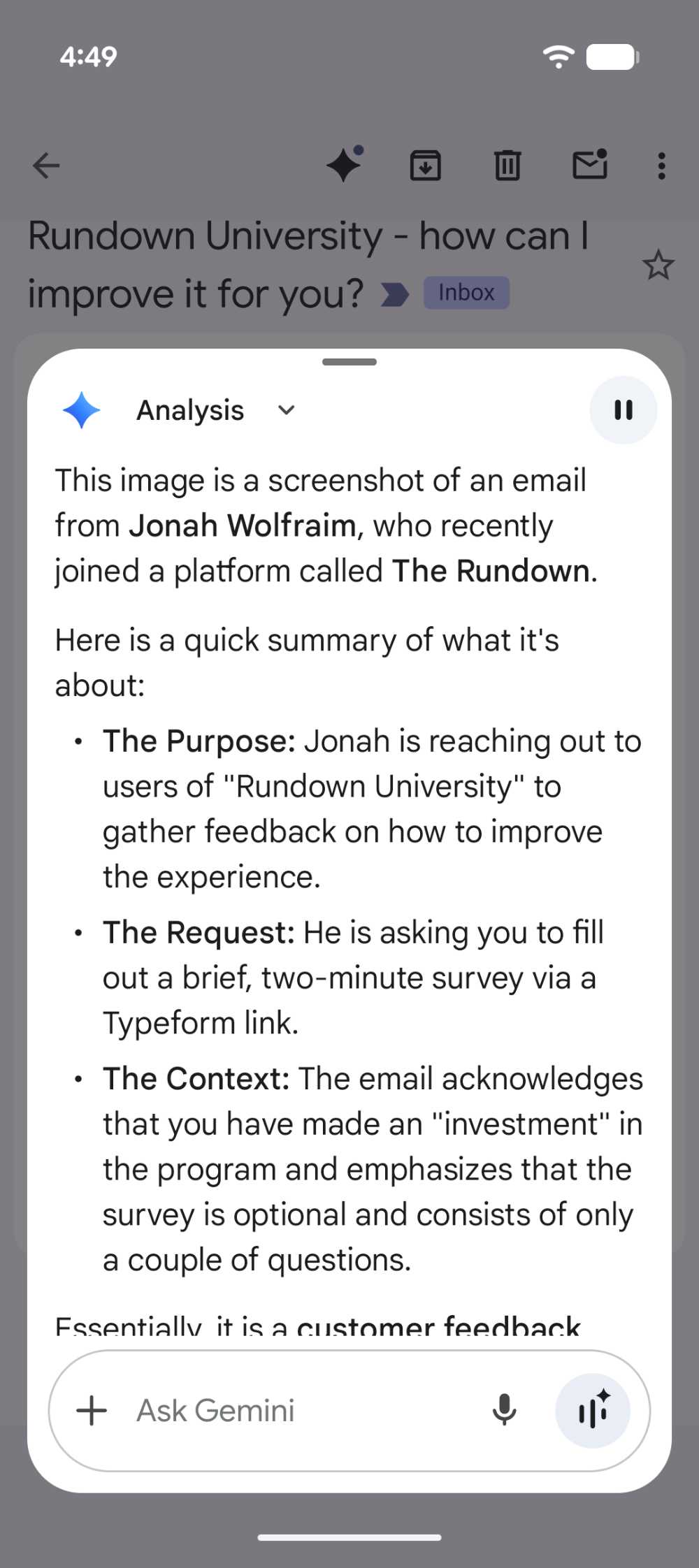Tap the Wi-Fi status icon
Screen dimensions: 699x1568
559,55
